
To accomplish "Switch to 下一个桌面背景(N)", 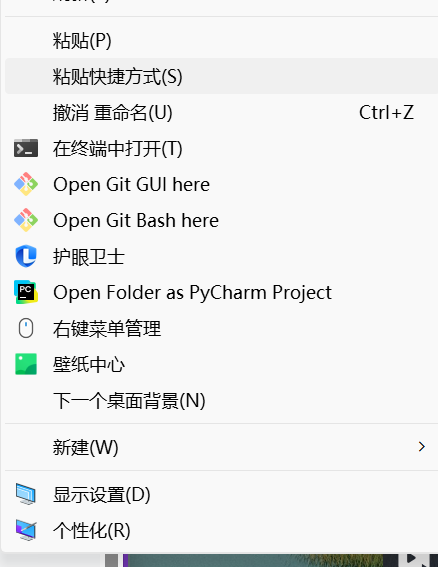I will [x=221, y=400].
